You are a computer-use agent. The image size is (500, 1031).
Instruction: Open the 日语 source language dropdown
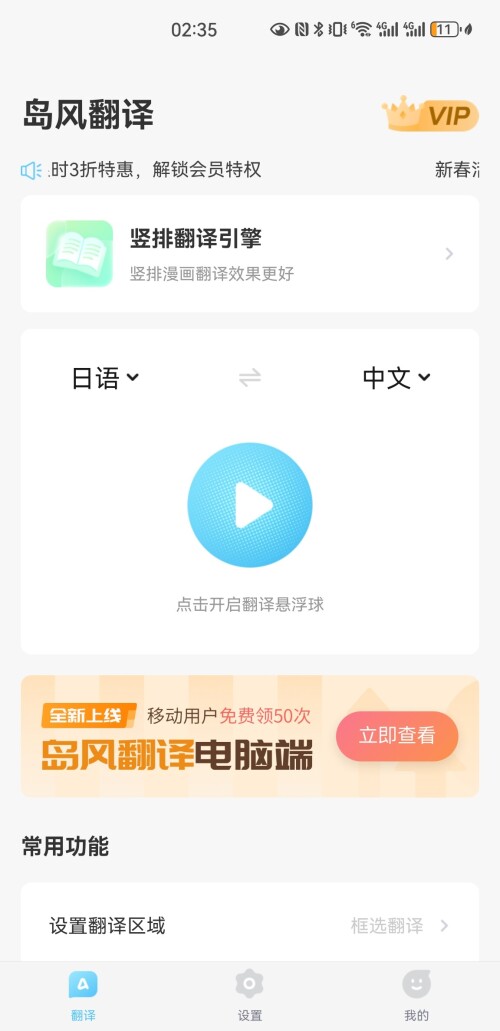point(105,378)
